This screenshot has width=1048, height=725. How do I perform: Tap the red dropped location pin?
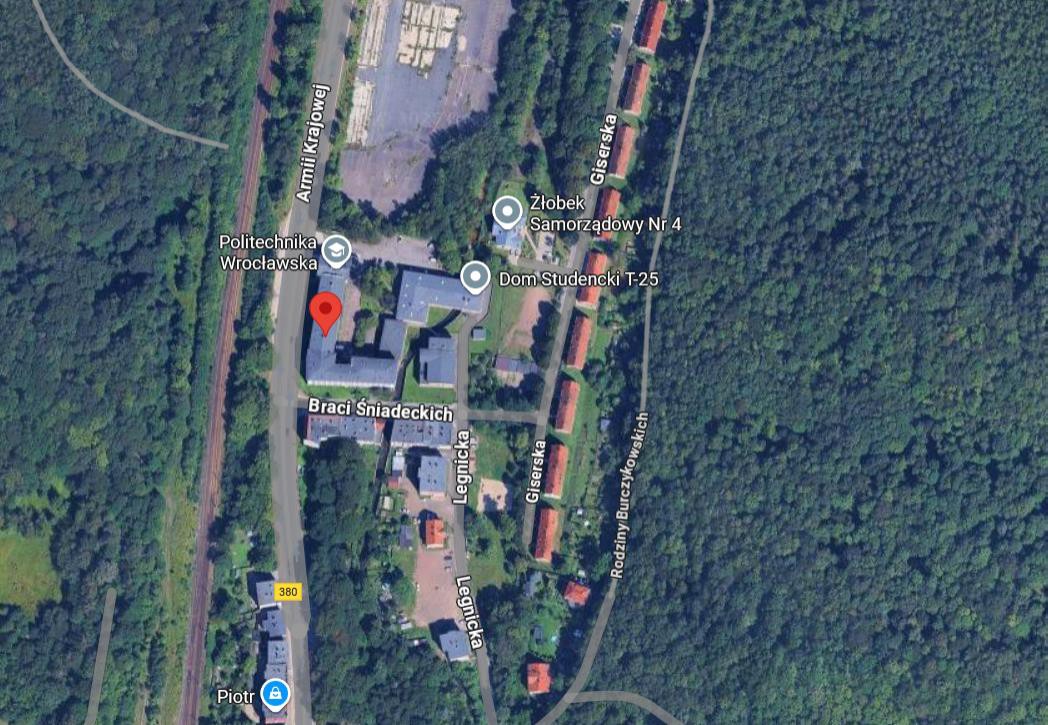(324, 312)
